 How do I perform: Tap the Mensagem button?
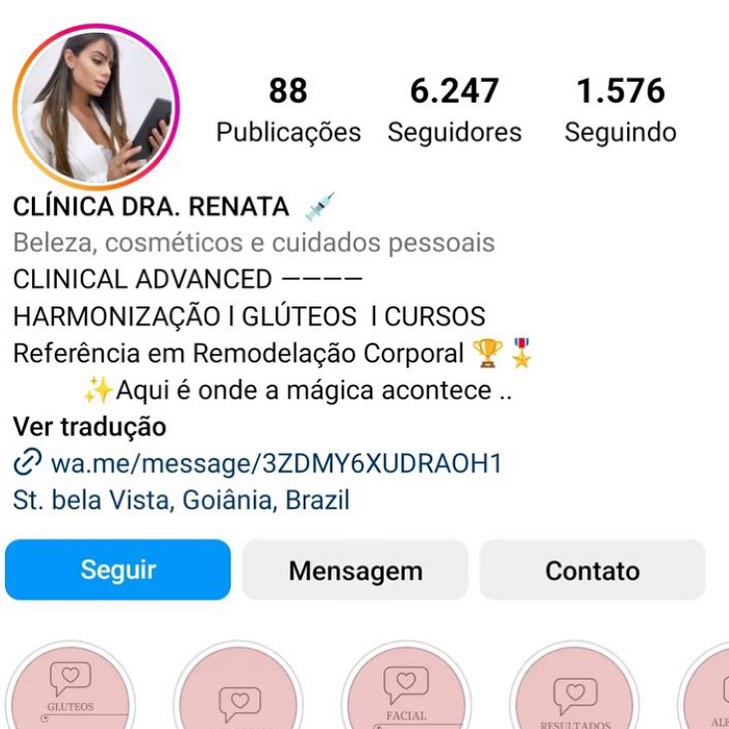pyautogui.click(x=355, y=570)
